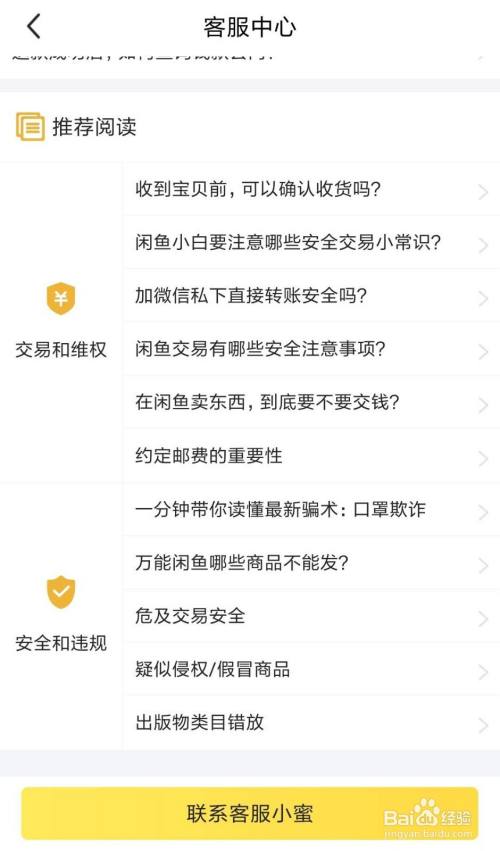Tap 联系客服小蜜 button
The image size is (500, 851).
[250, 813]
